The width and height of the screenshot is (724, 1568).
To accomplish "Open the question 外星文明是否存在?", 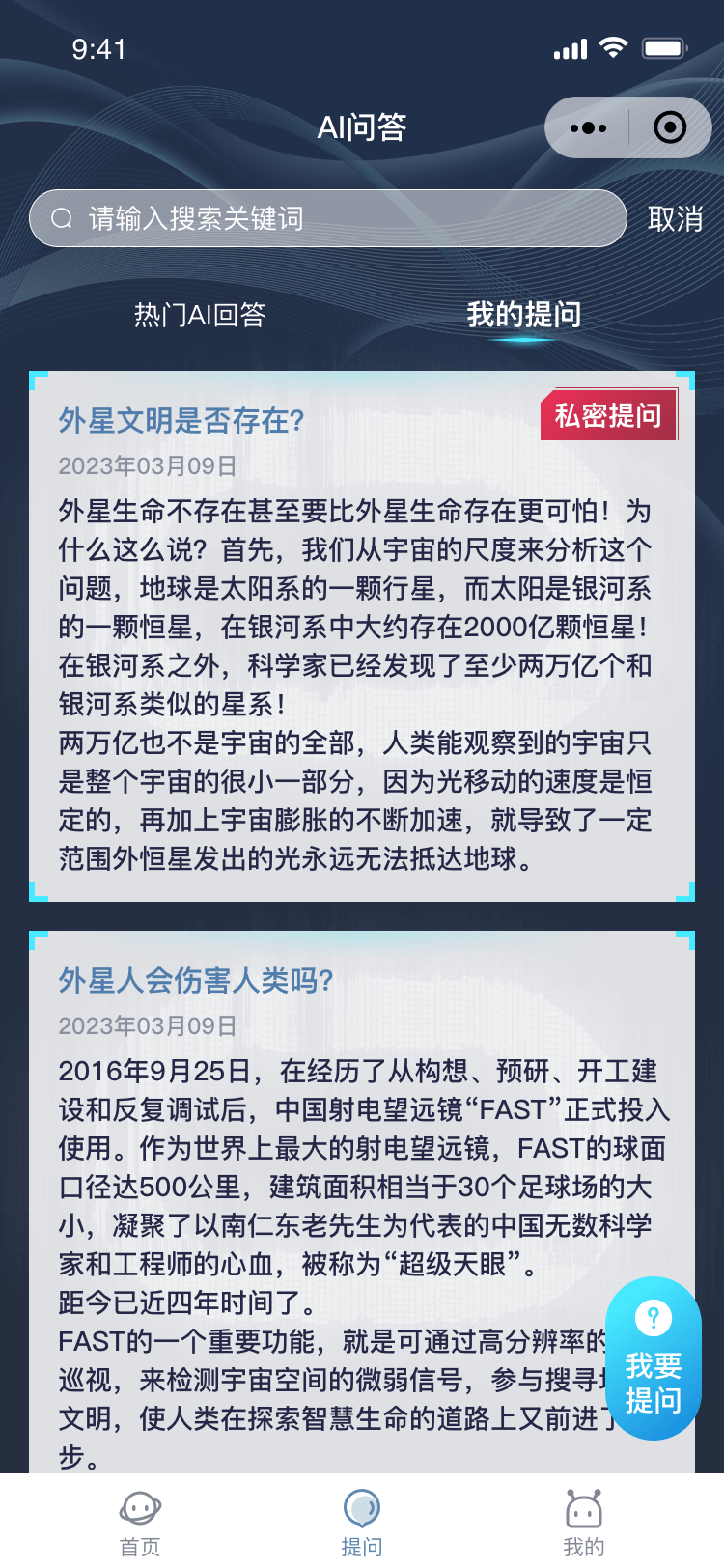I will 181,421.
